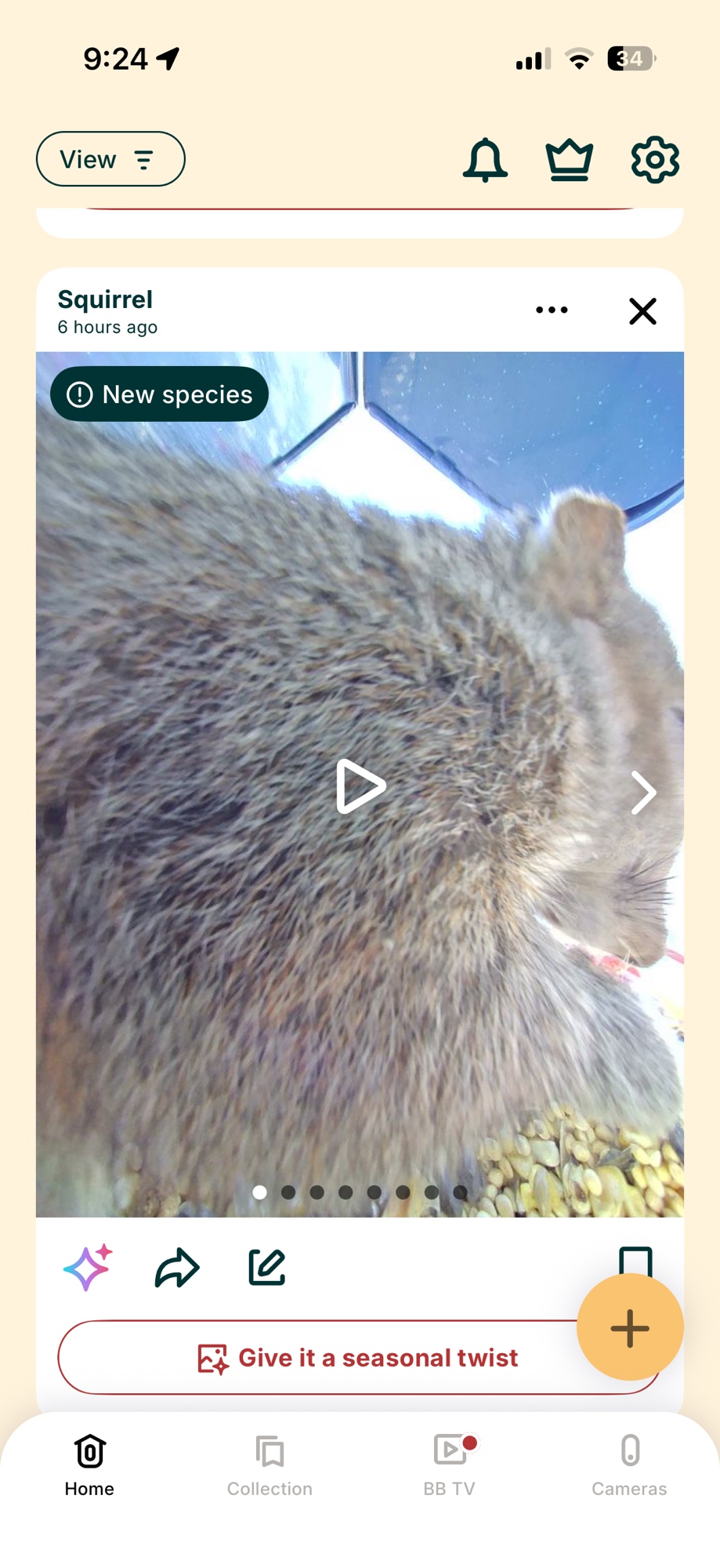Open the premium crown icon
Viewport: 720px width, 1568px height.
(x=569, y=160)
